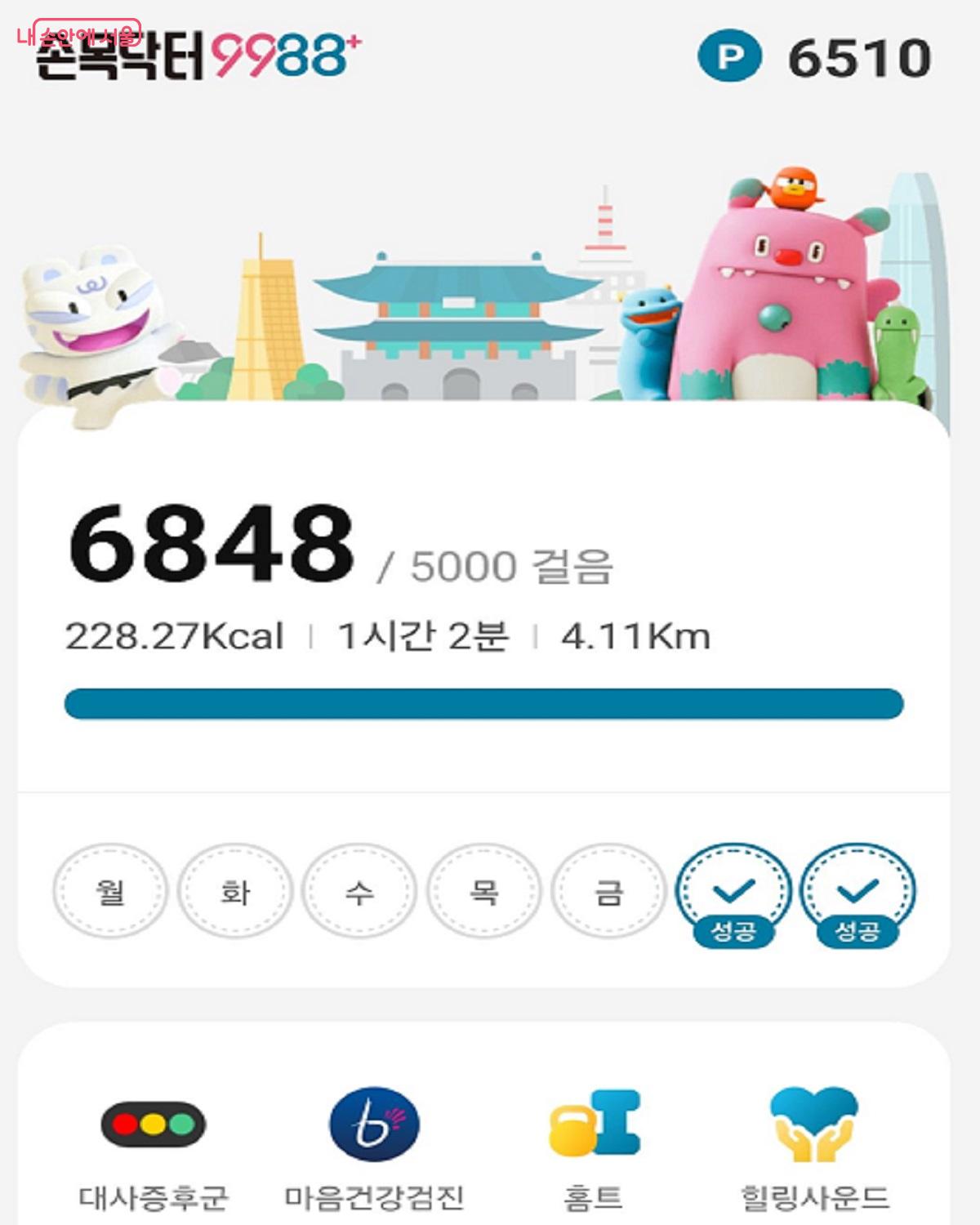Open the 대사증후군 shortcut
The width and height of the screenshot is (980, 1225).
point(153,1147)
